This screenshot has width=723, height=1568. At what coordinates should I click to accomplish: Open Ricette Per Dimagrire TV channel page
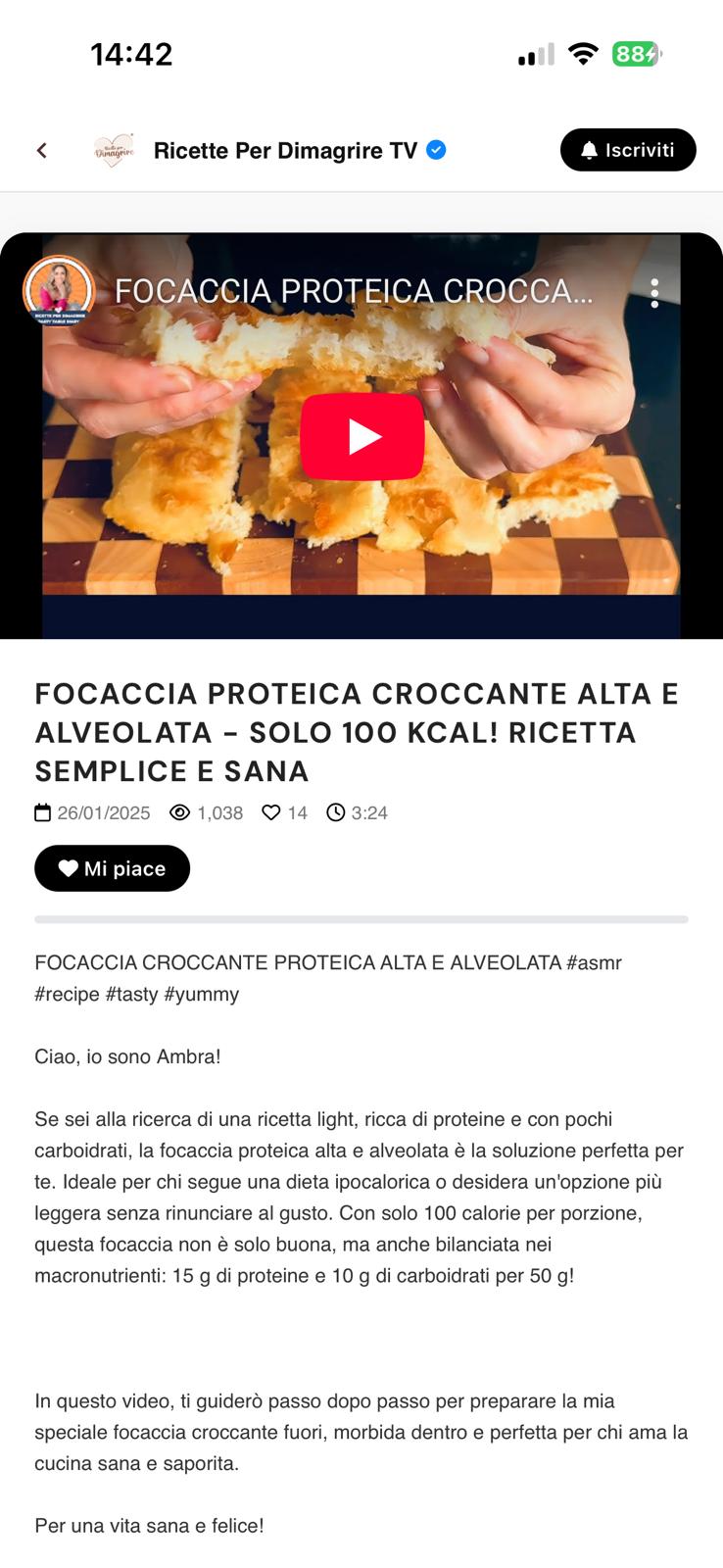pyautogui.click(x=285, y=150)
